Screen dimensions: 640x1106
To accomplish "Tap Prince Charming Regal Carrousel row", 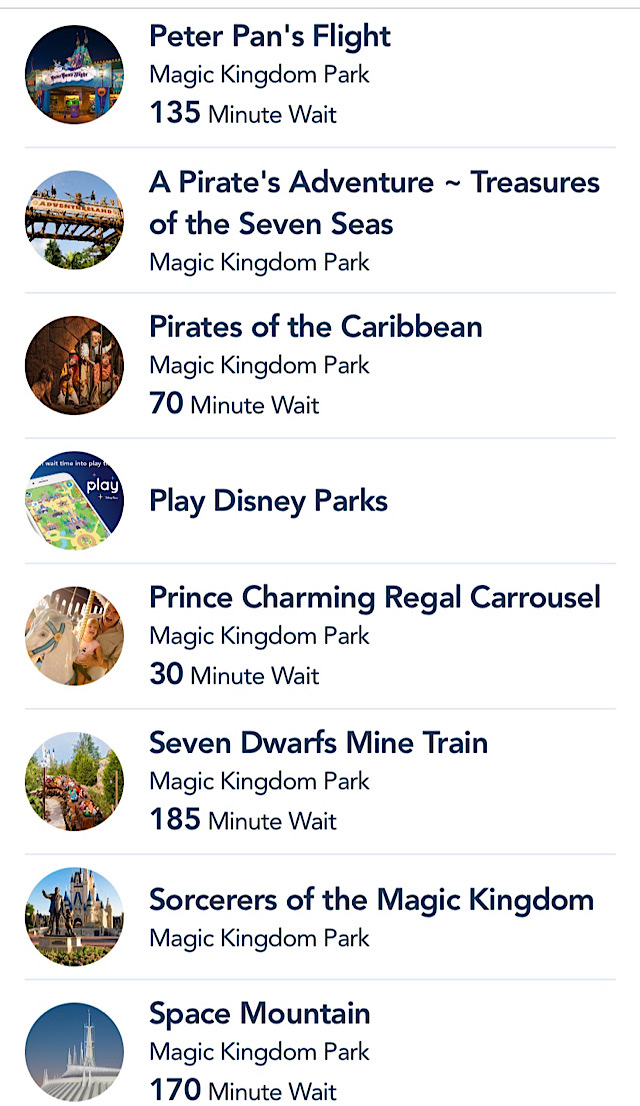I will pos(374,598).
